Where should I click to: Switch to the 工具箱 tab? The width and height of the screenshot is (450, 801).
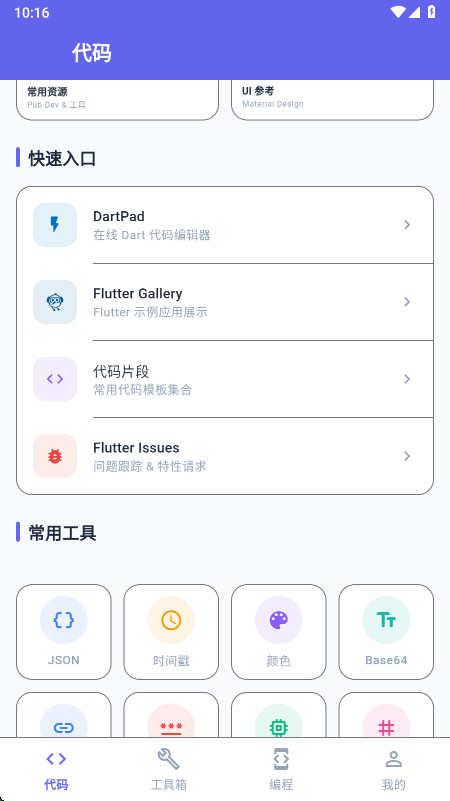(169, 769)
